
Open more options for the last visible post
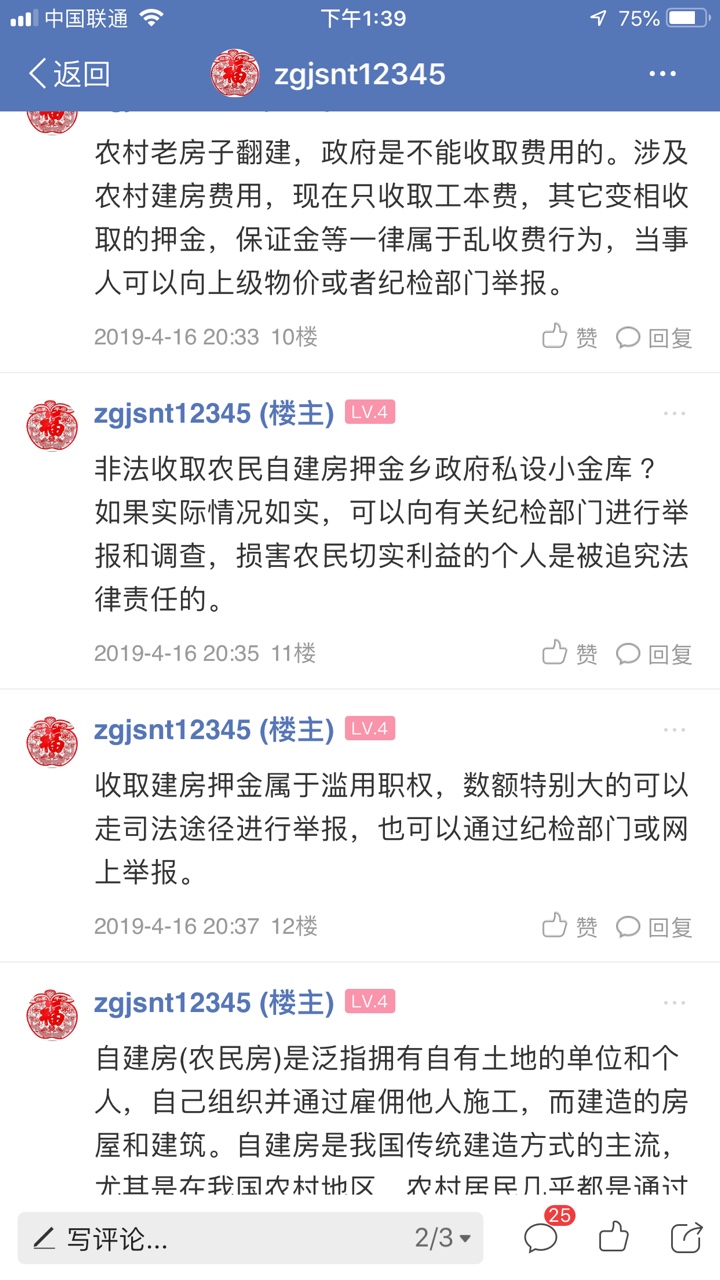pyautogui.click(x=675, y=1002)
